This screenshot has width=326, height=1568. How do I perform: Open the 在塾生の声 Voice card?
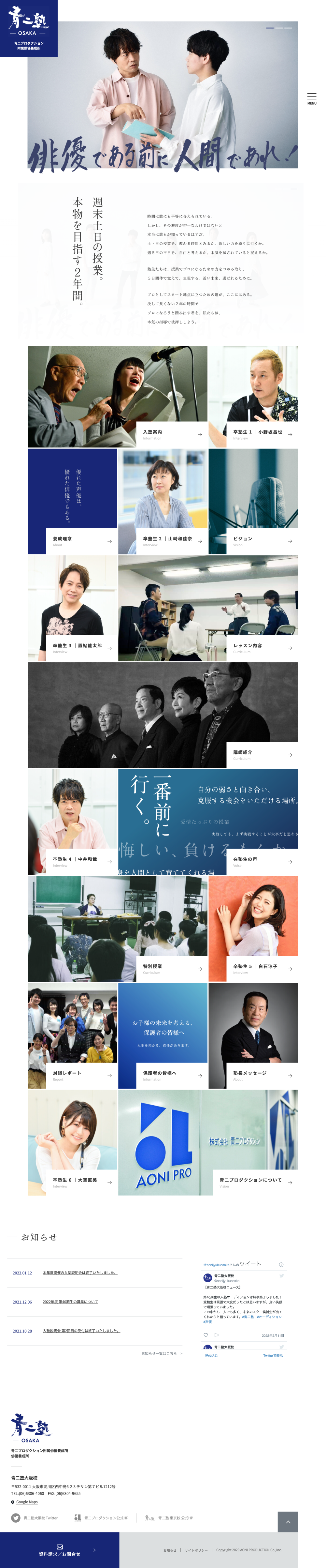[x=262, y=861]
